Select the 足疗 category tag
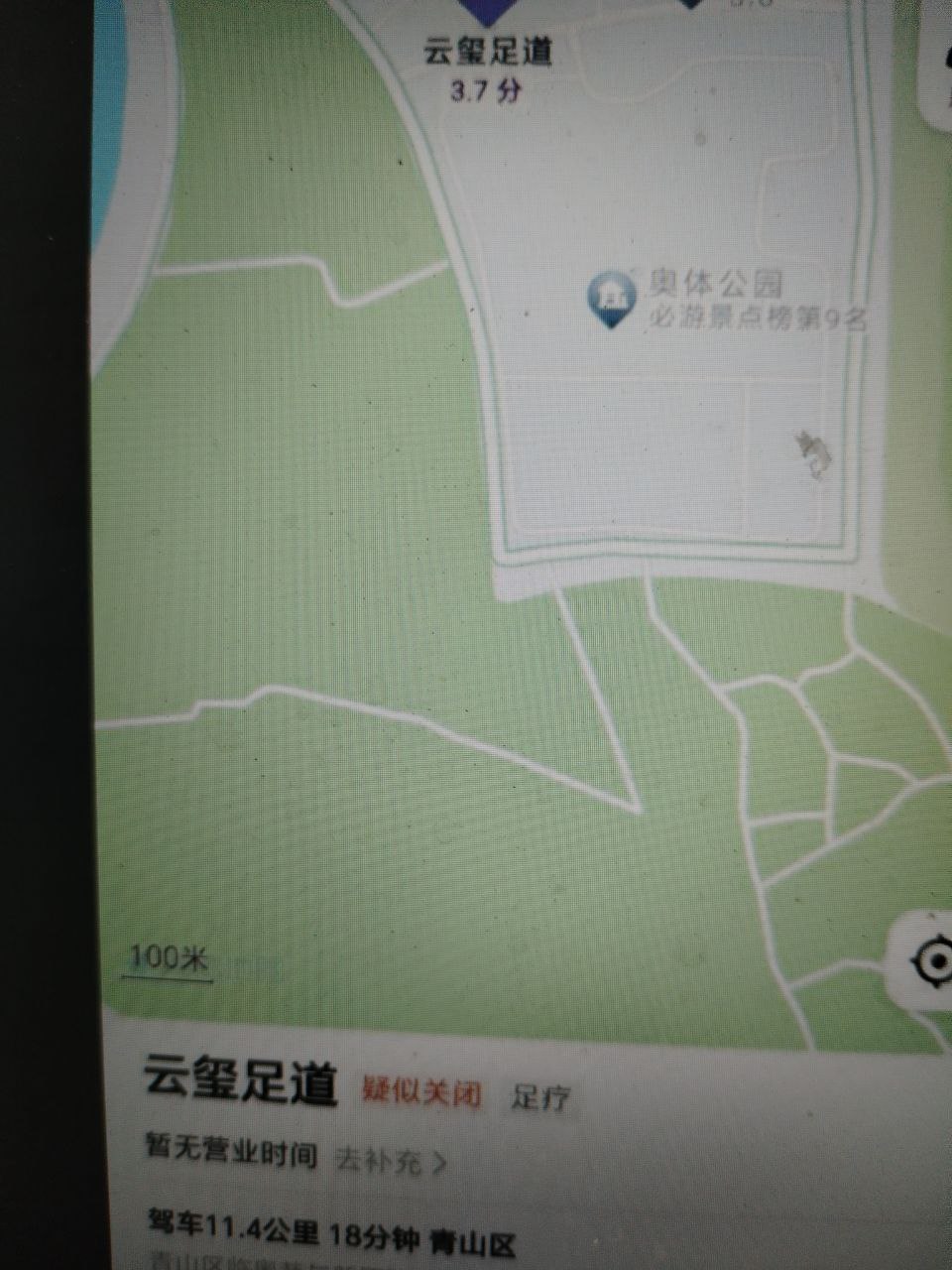 [540, 1092]
